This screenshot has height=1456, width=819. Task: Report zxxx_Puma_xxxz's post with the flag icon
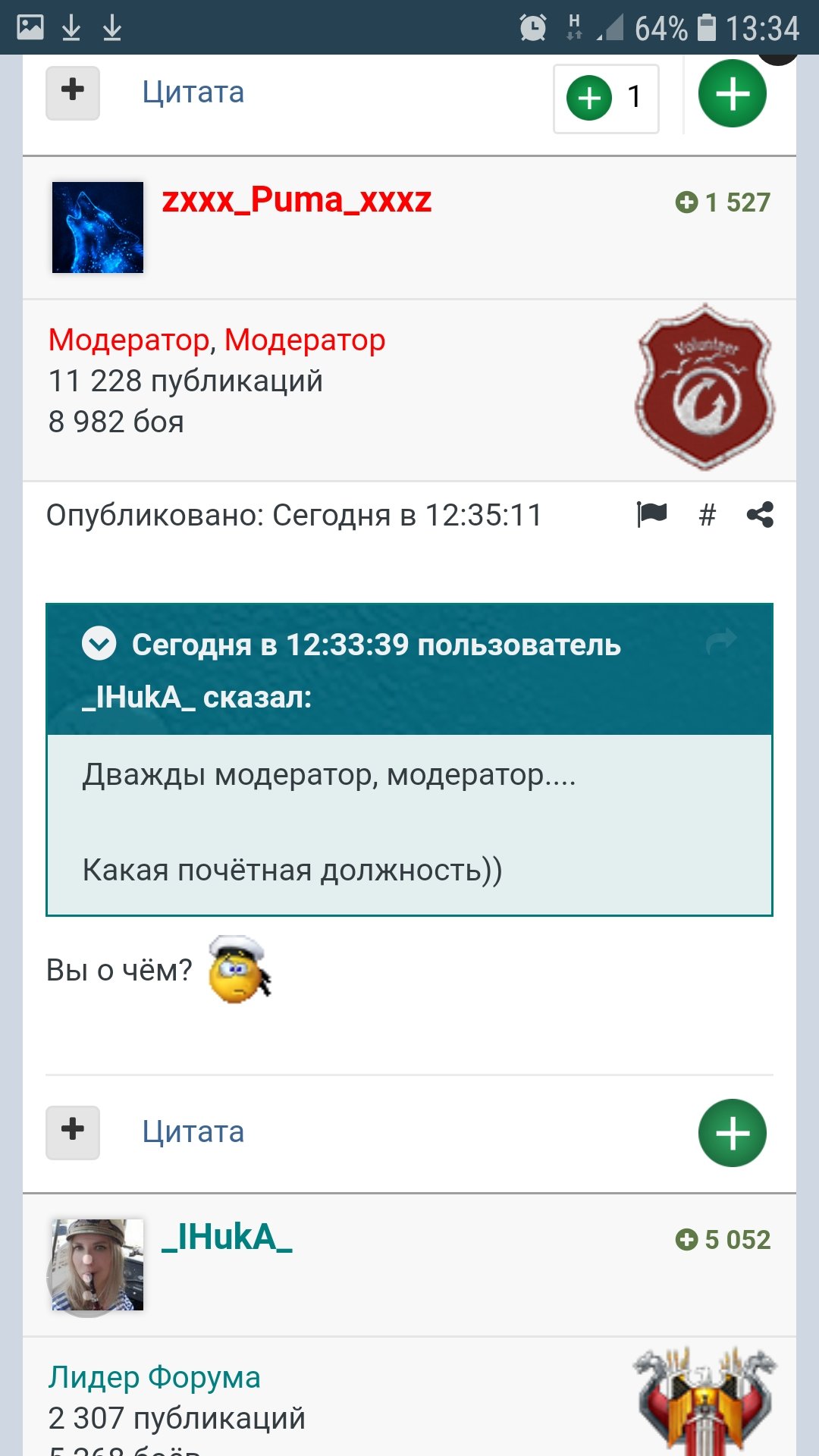pos(651,515)
